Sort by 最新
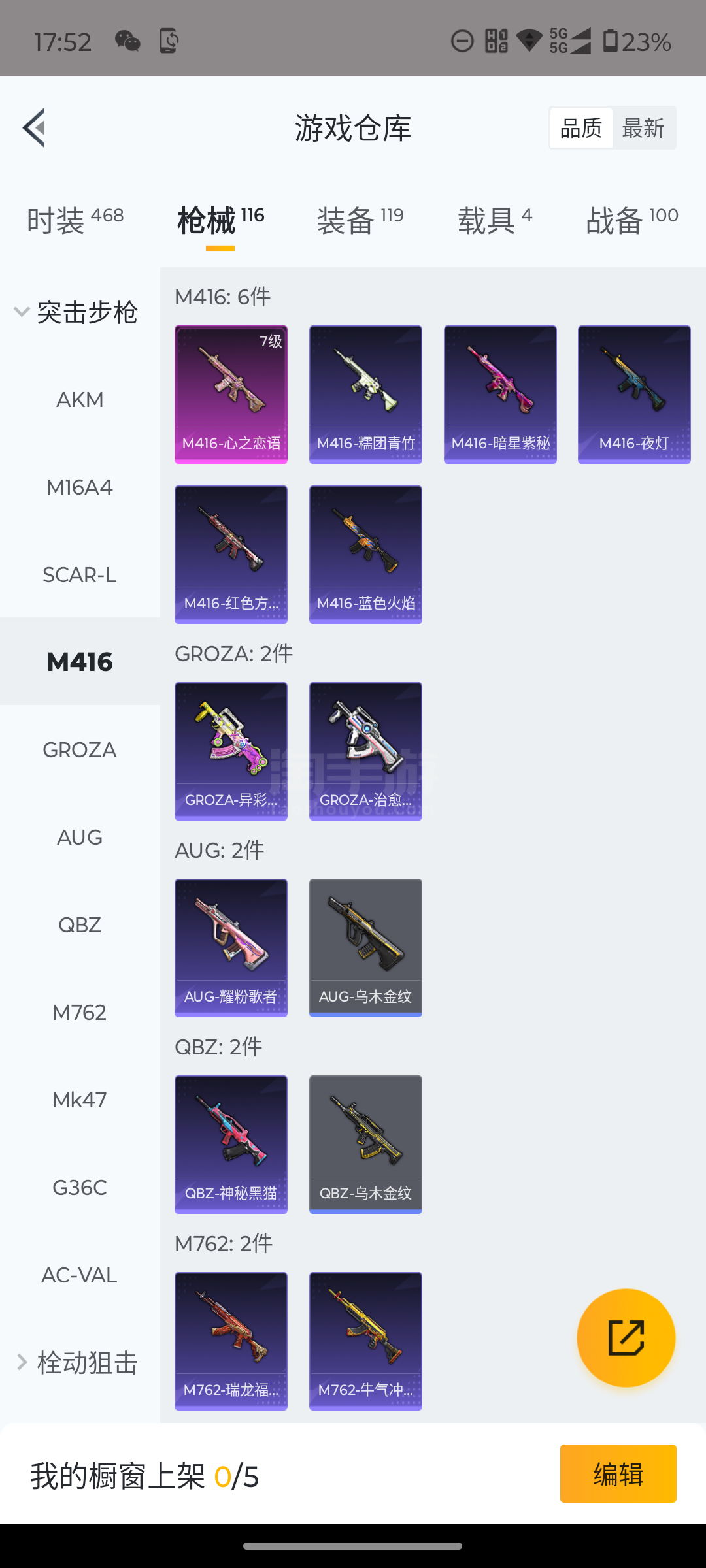This screenshot has width=706, height=1568. 643,128
